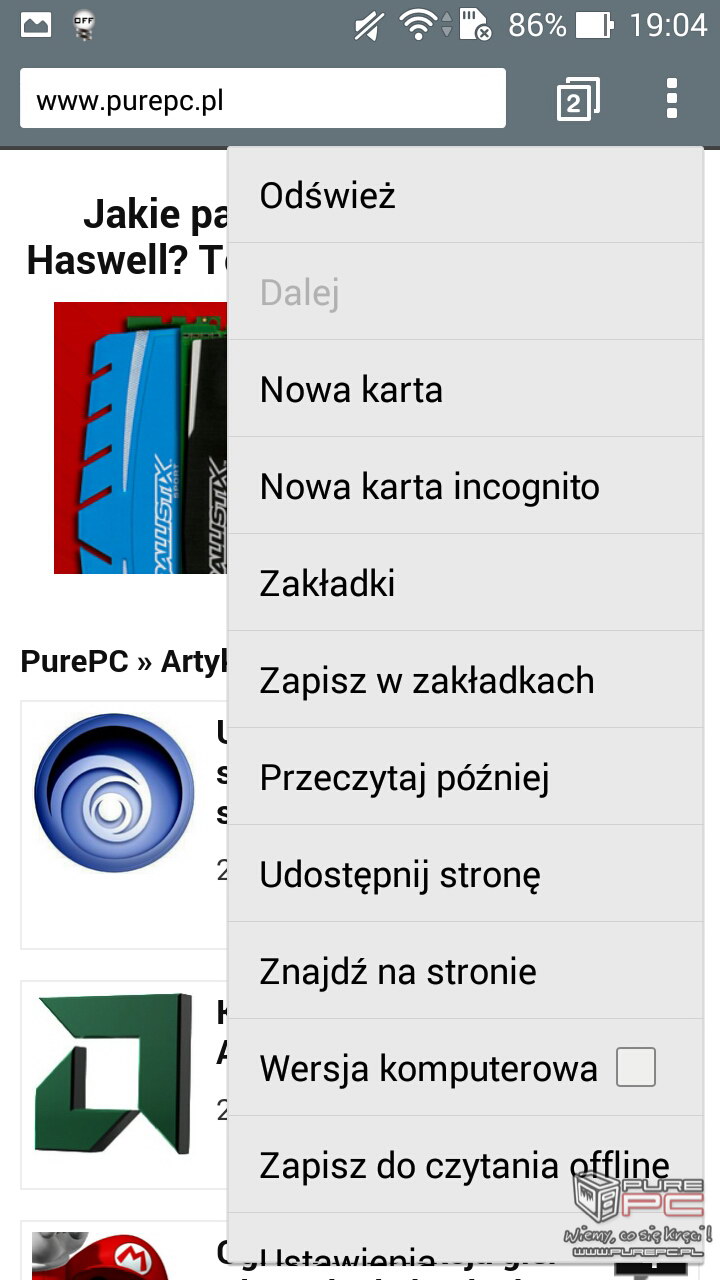The height and width of the screenshot is (1280, 720).
Task: Open Znajdź na stronie
Action: click(465, 971)
